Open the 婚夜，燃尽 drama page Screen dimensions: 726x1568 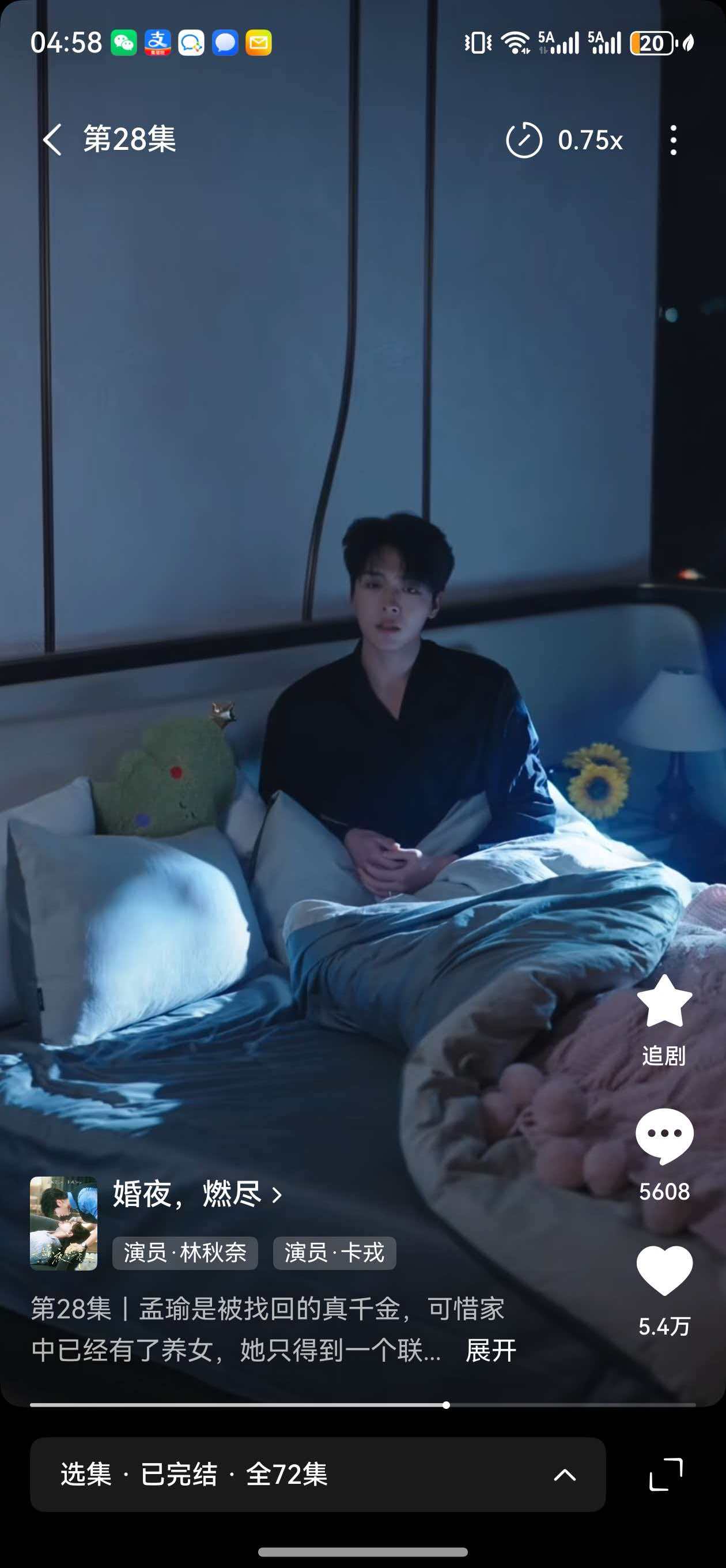[196, 1194]
